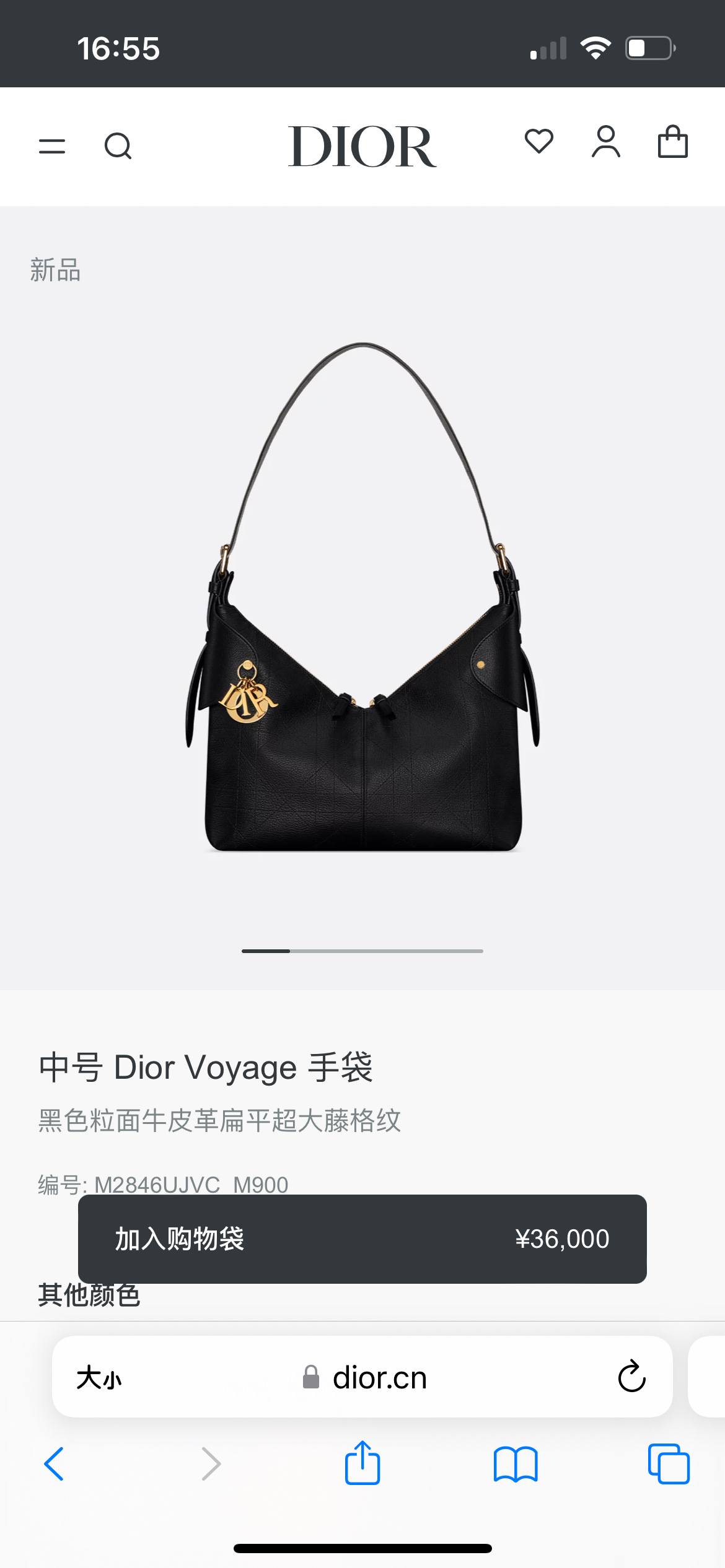
Task: Open the account profile icon
Action: coord(605,142)
